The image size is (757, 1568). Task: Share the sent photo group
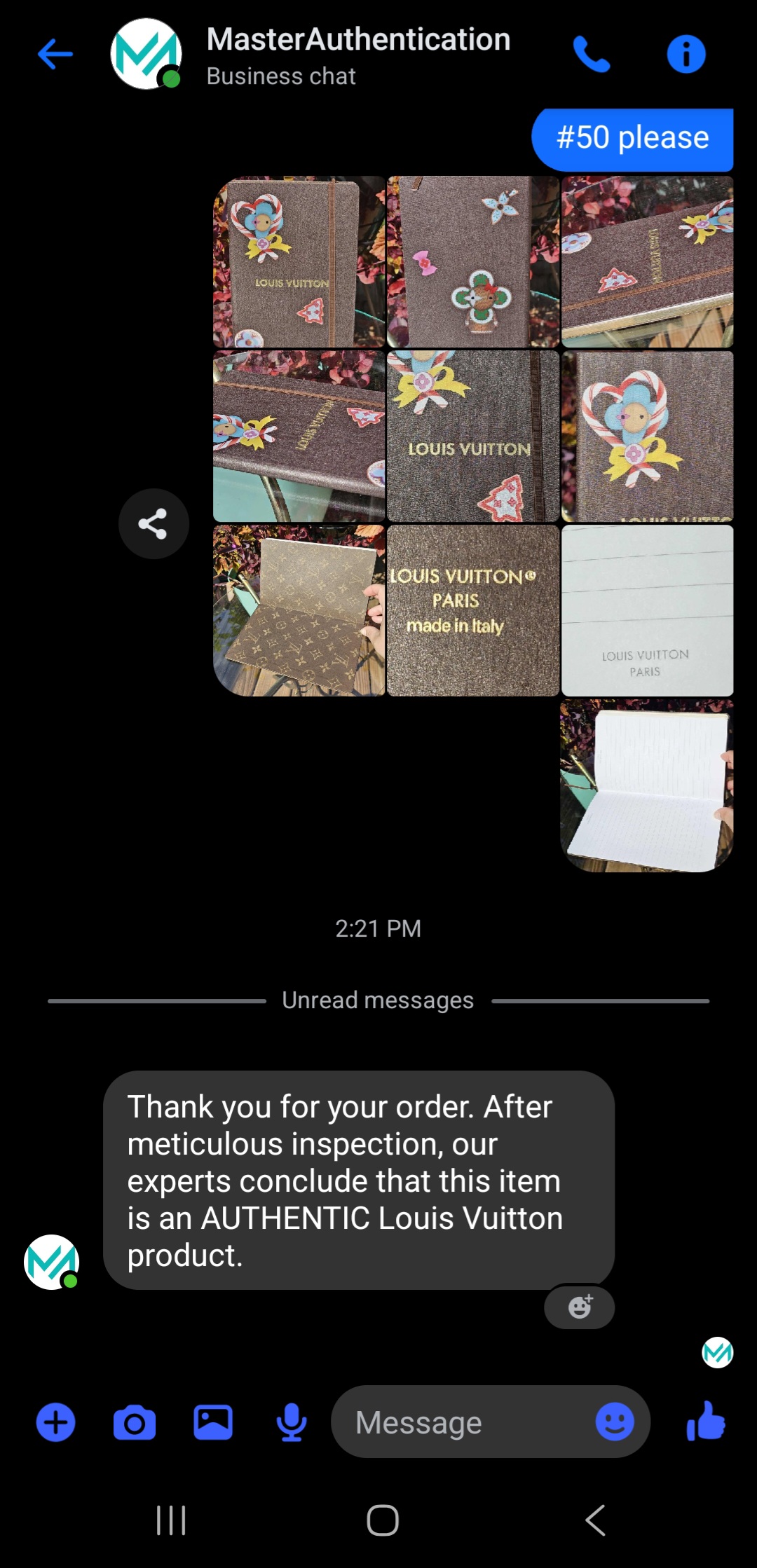pyautogui.click(x=154, y=523)
